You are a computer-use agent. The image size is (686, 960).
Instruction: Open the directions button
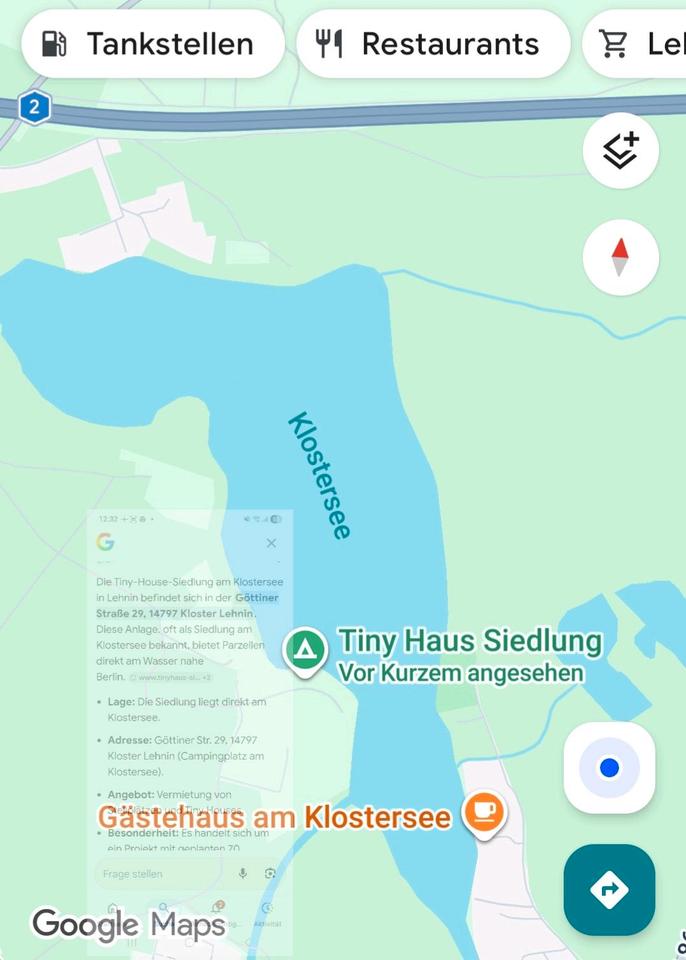[x=609, y=889]
